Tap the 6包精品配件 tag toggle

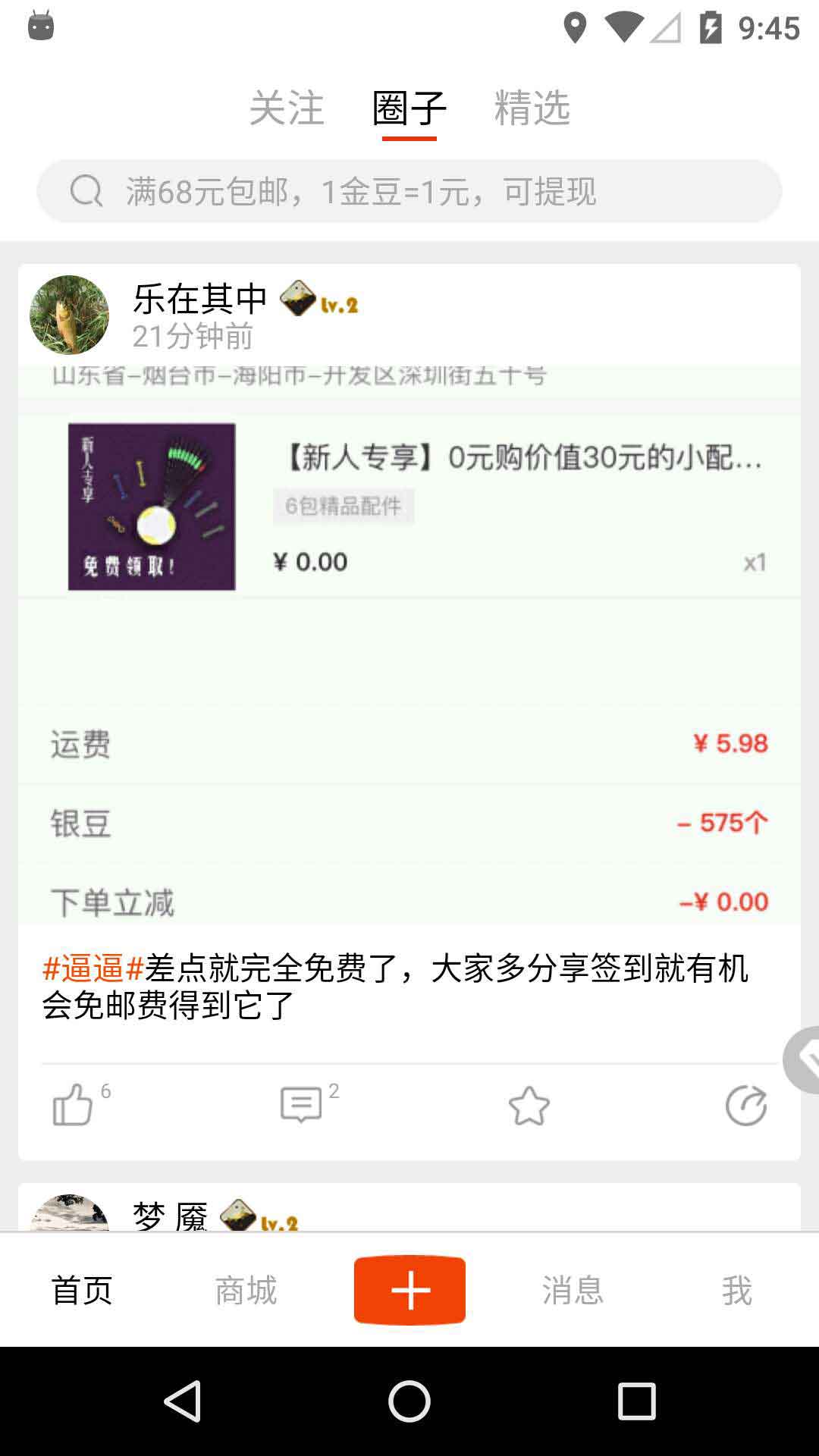(344, 506)
